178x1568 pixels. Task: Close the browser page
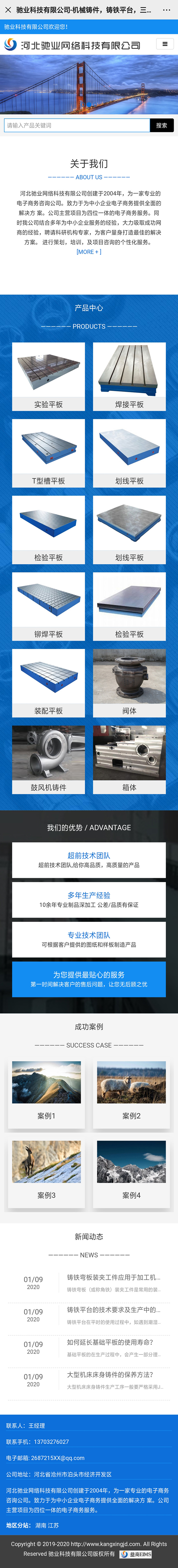[8, 10]
